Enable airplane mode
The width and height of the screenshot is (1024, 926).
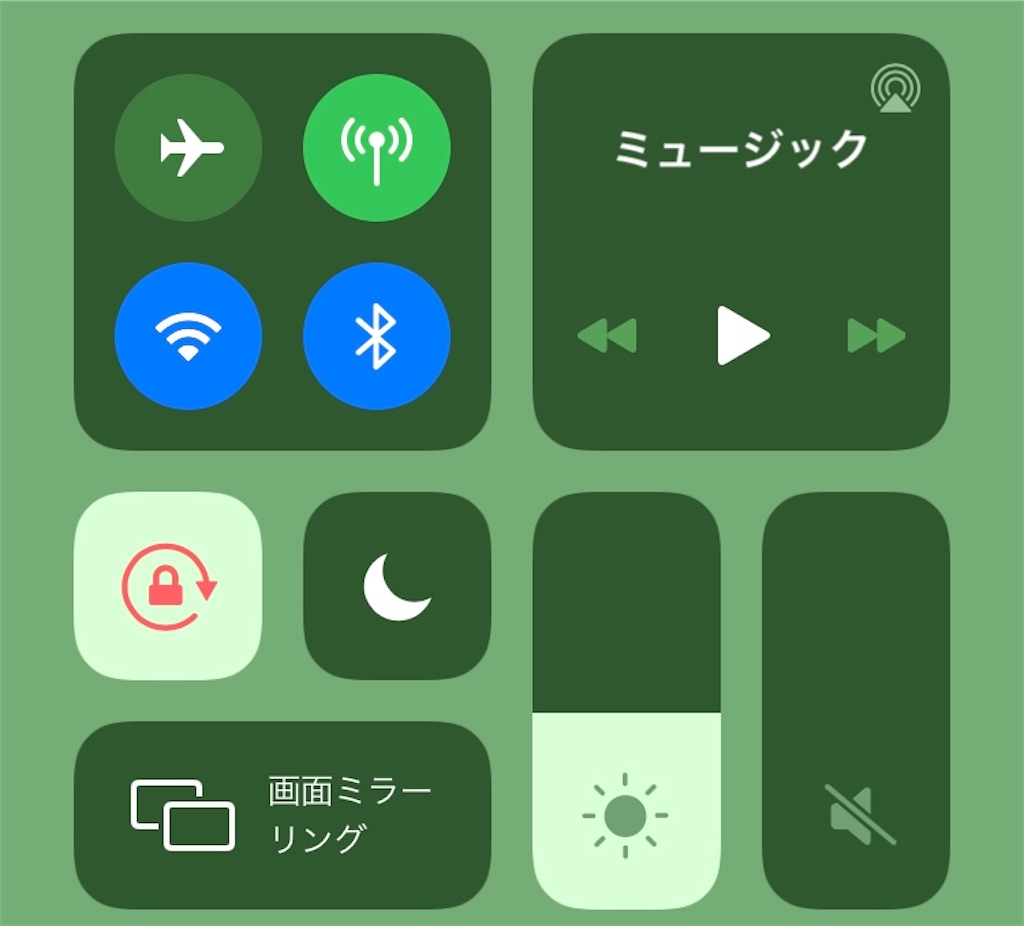tap(188, 148)
